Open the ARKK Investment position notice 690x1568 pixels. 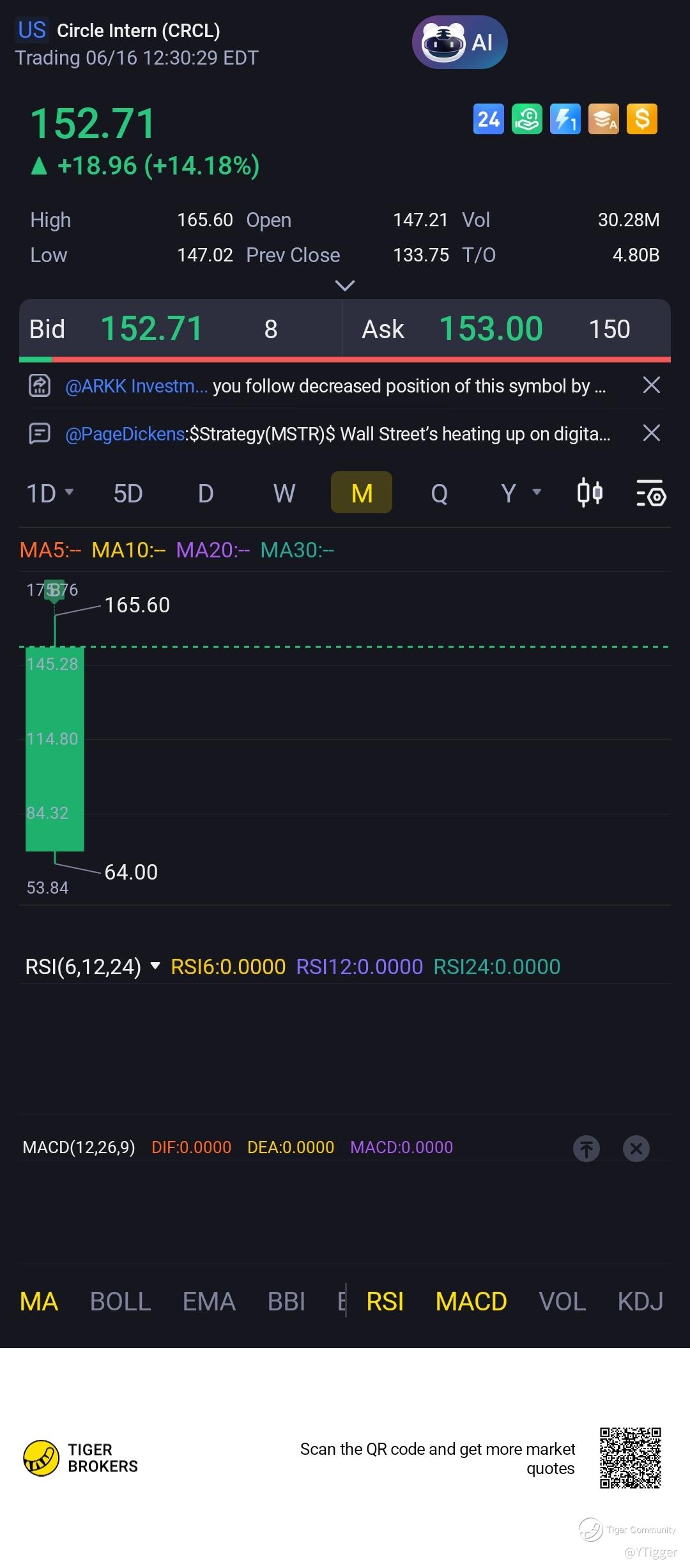[335, 386]
